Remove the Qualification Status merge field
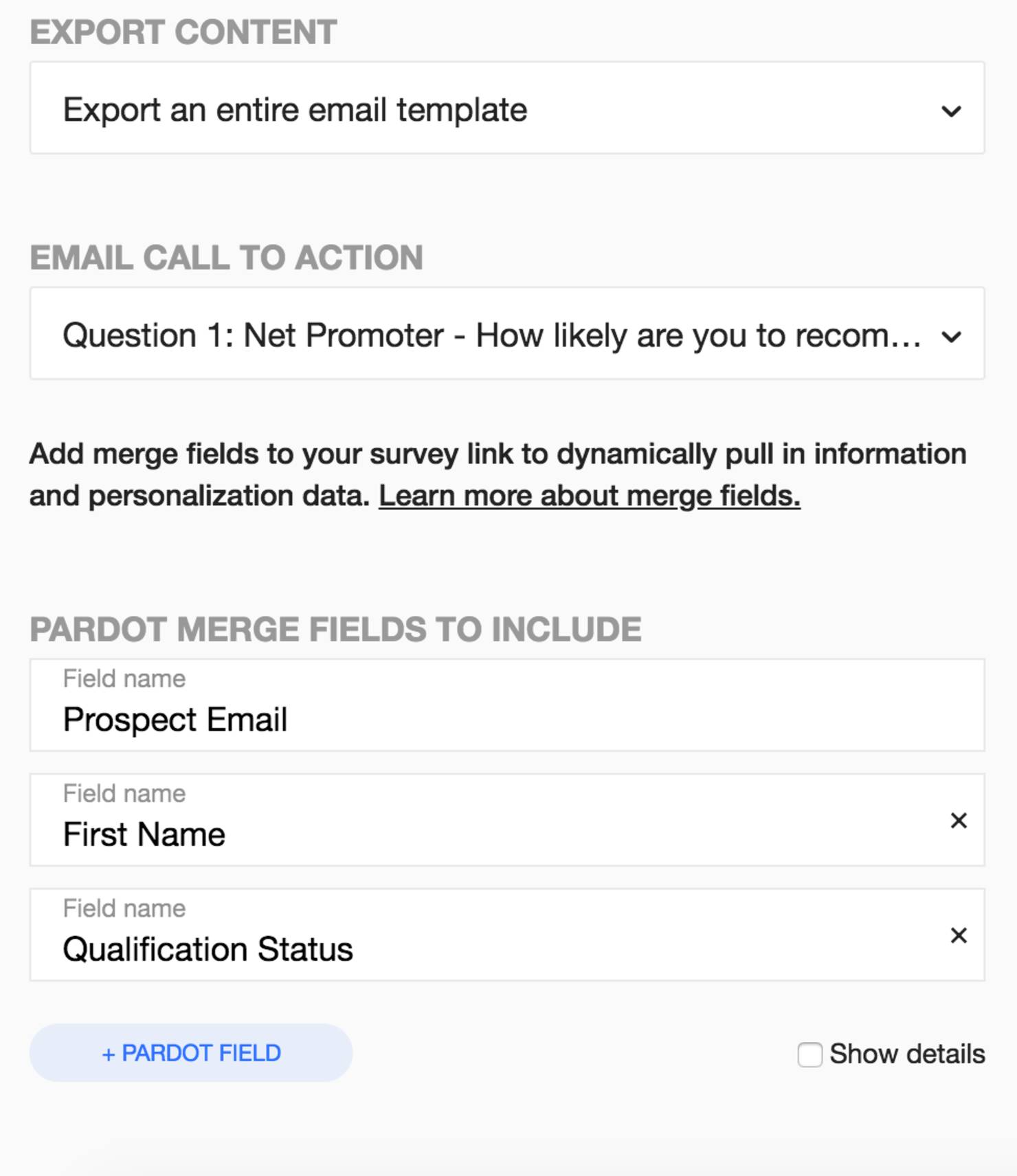The height and width of the screenshot is (1176, 1017). [x=958, y=935]
